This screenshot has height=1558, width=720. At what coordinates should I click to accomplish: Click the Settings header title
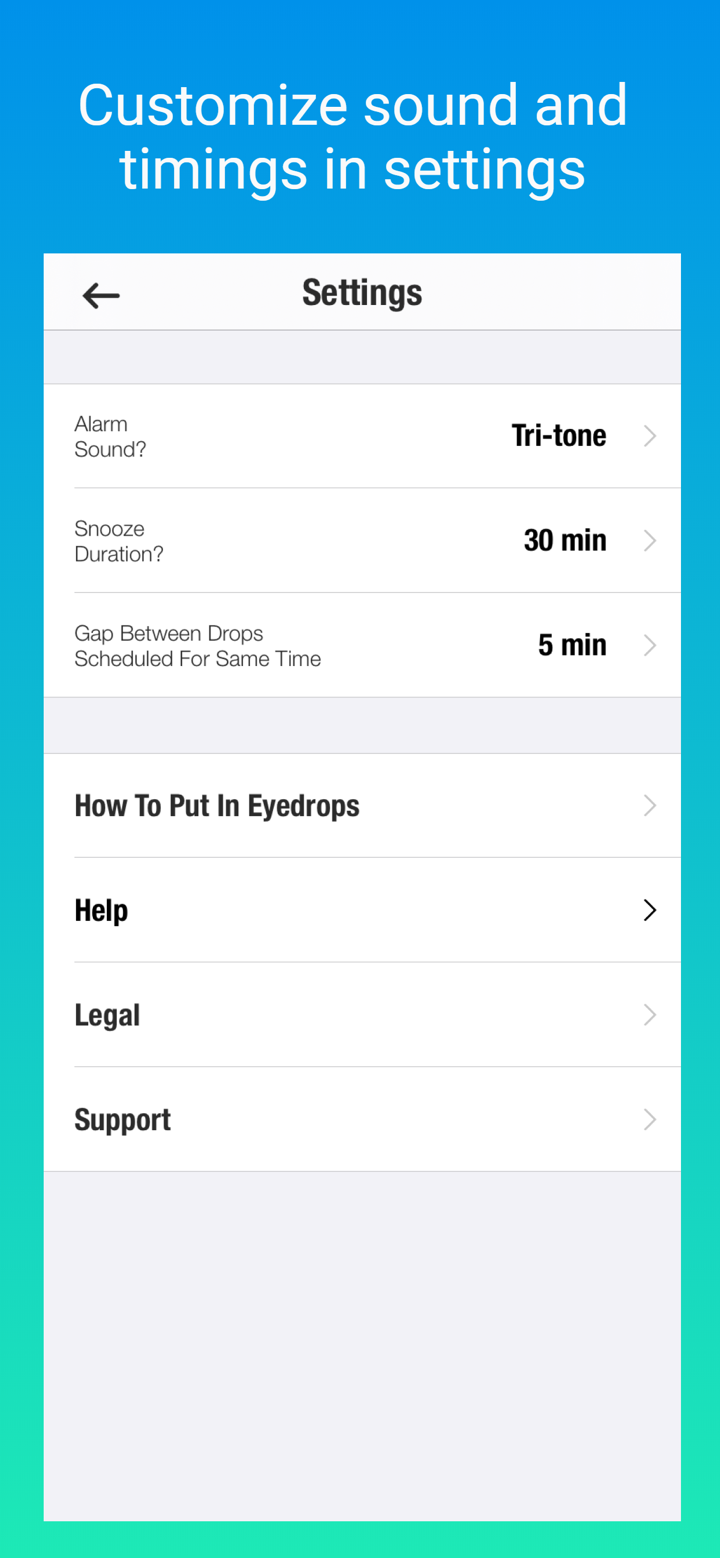click(x=362, y=292)
